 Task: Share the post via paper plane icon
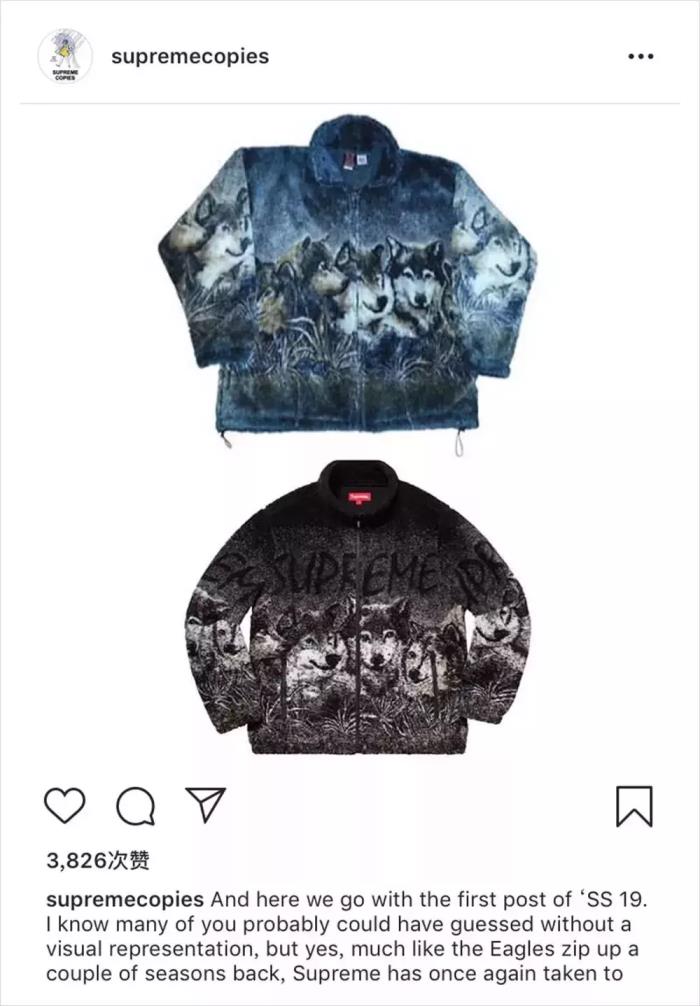(205, 804)
